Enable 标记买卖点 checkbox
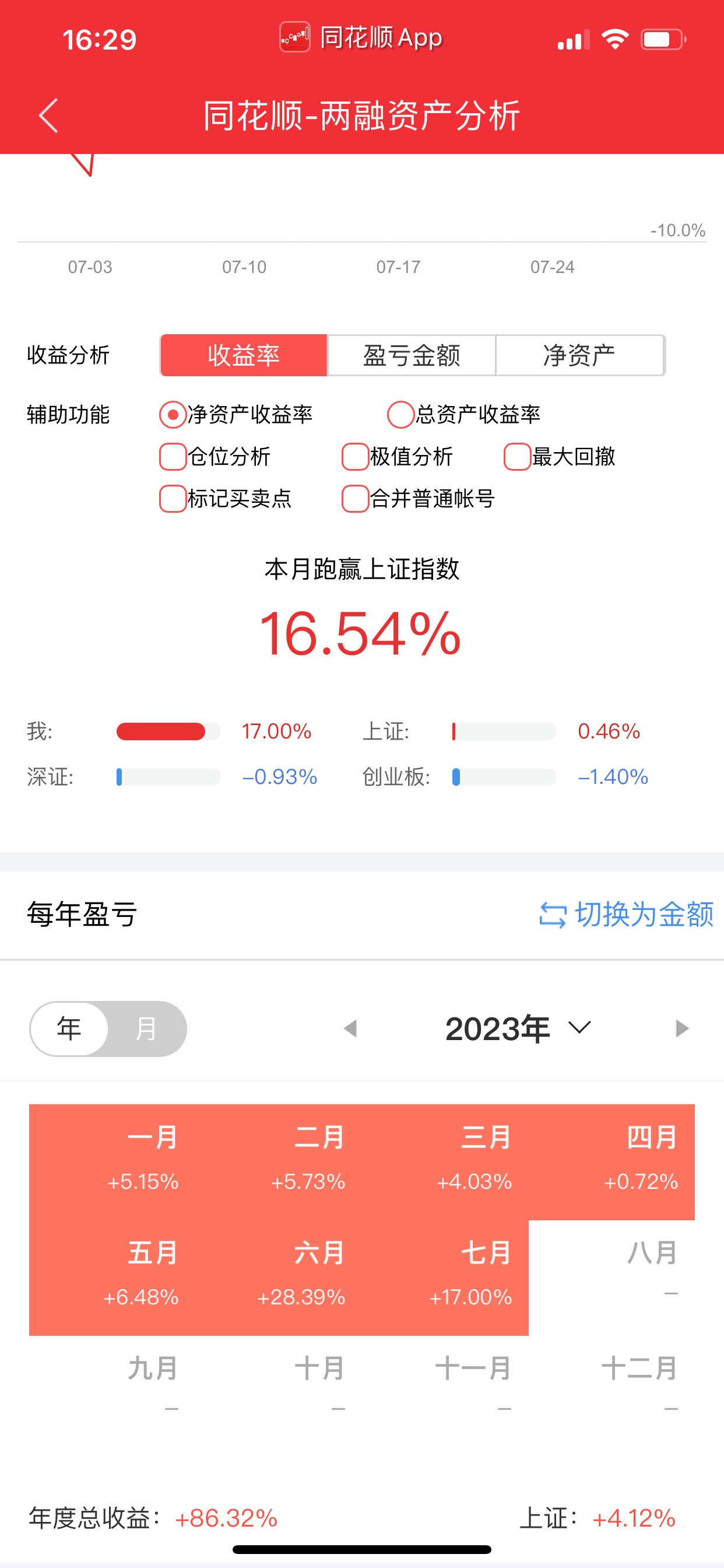 (x=173, y=499)
